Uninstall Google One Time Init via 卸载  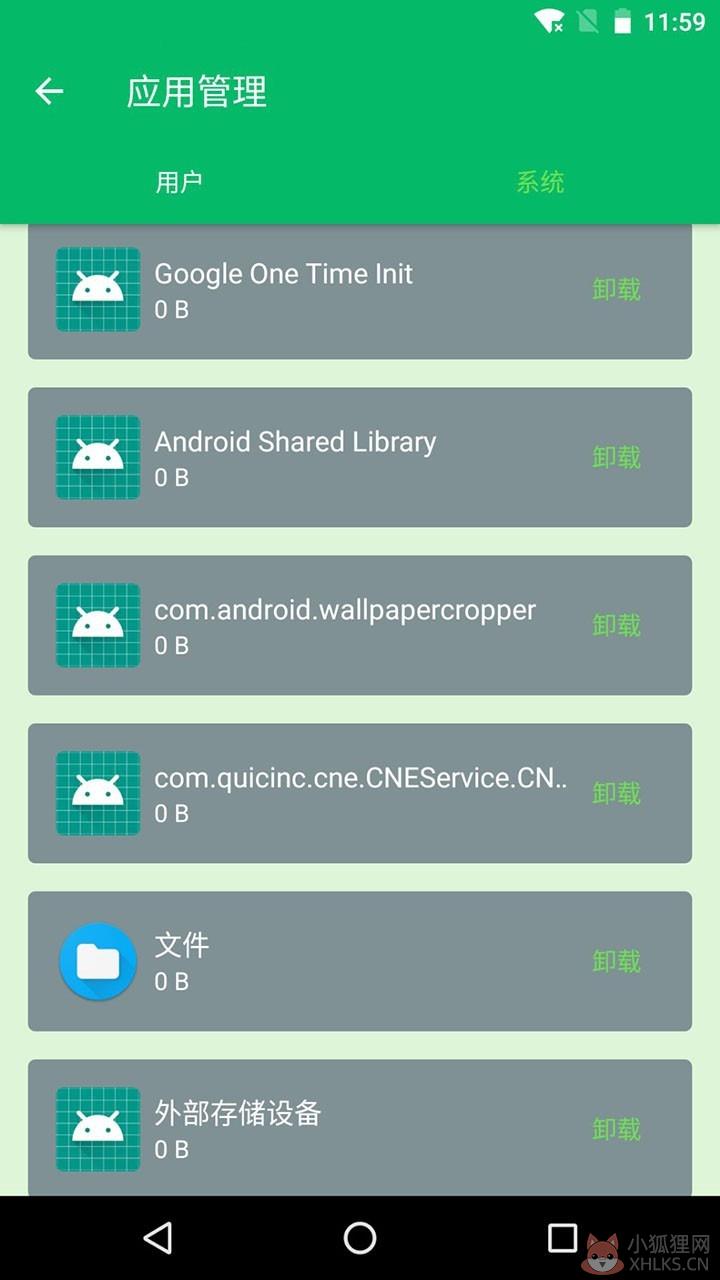616,289
